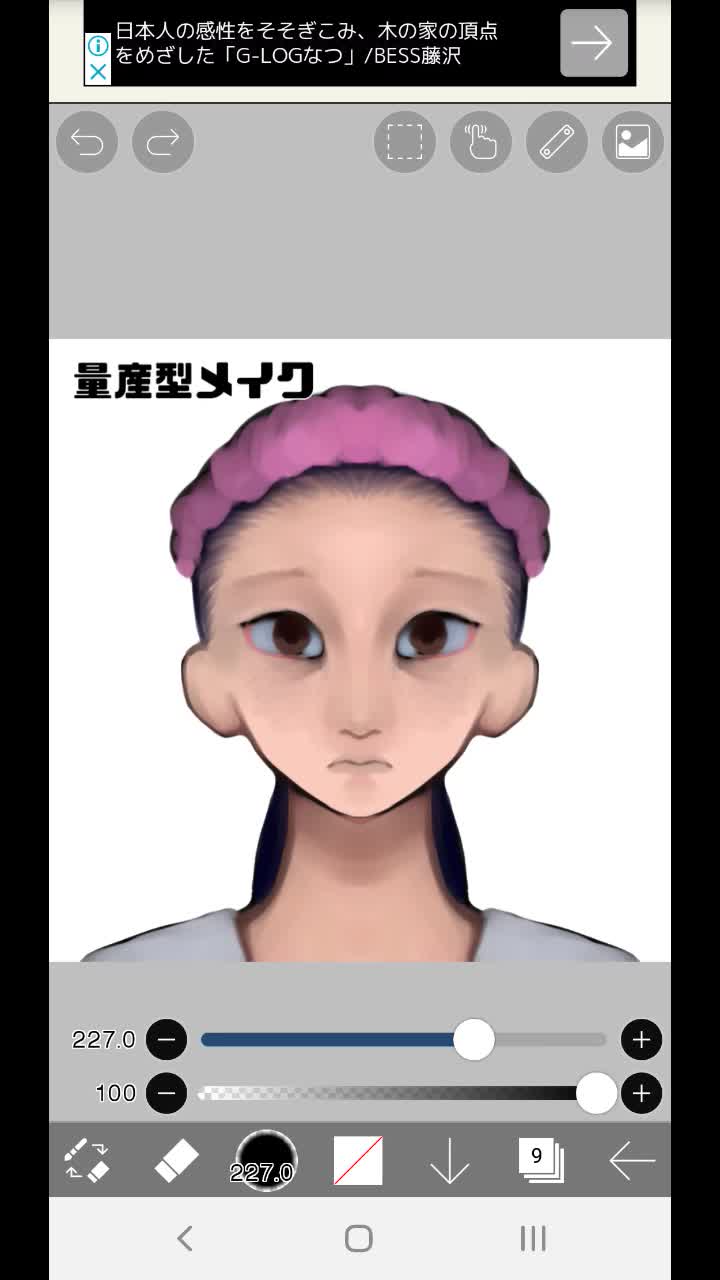Switch between brush and eraser

pyautogui.click(x=87, y=1161)
